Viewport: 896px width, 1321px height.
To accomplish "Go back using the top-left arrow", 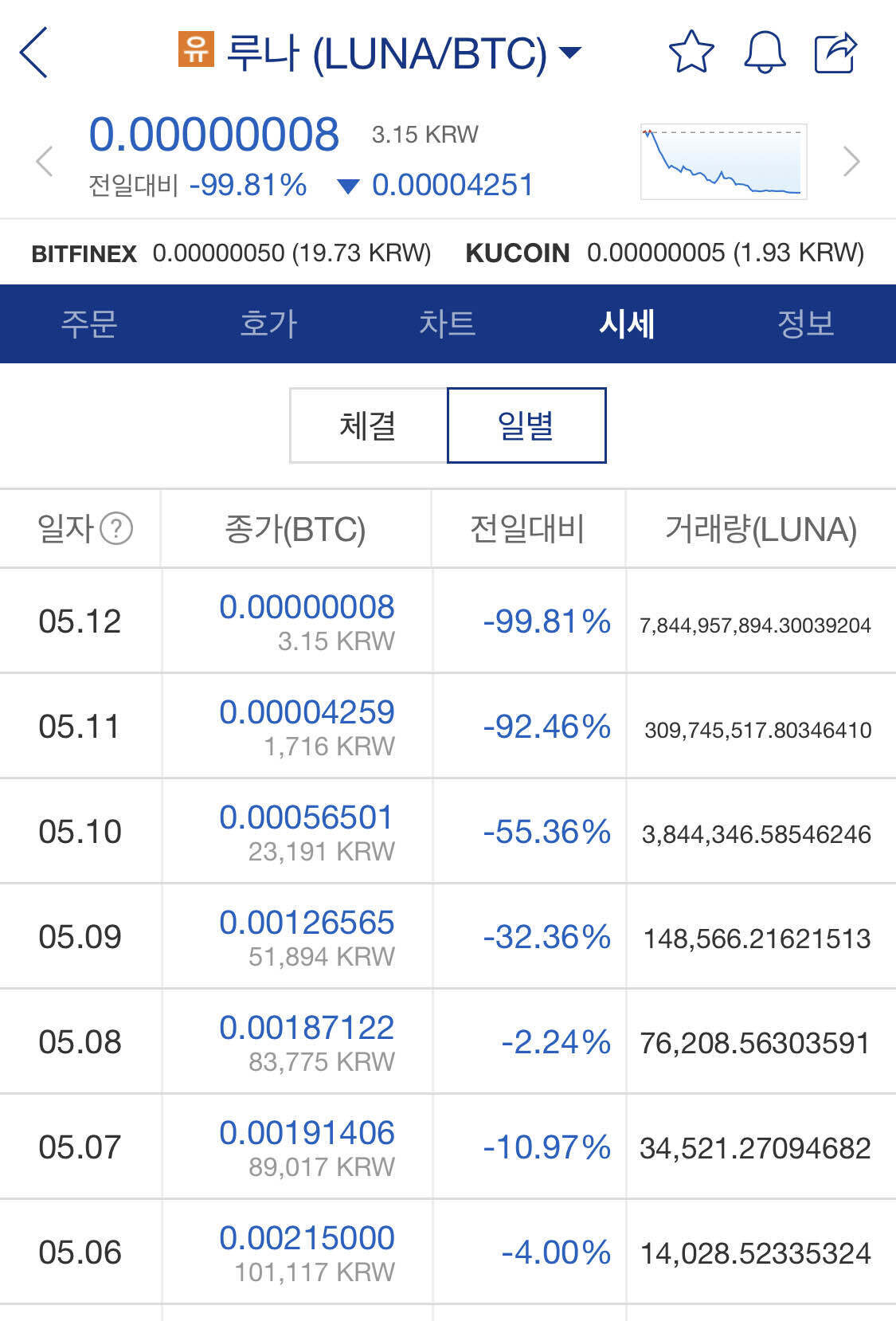I will tap(34, 53).
